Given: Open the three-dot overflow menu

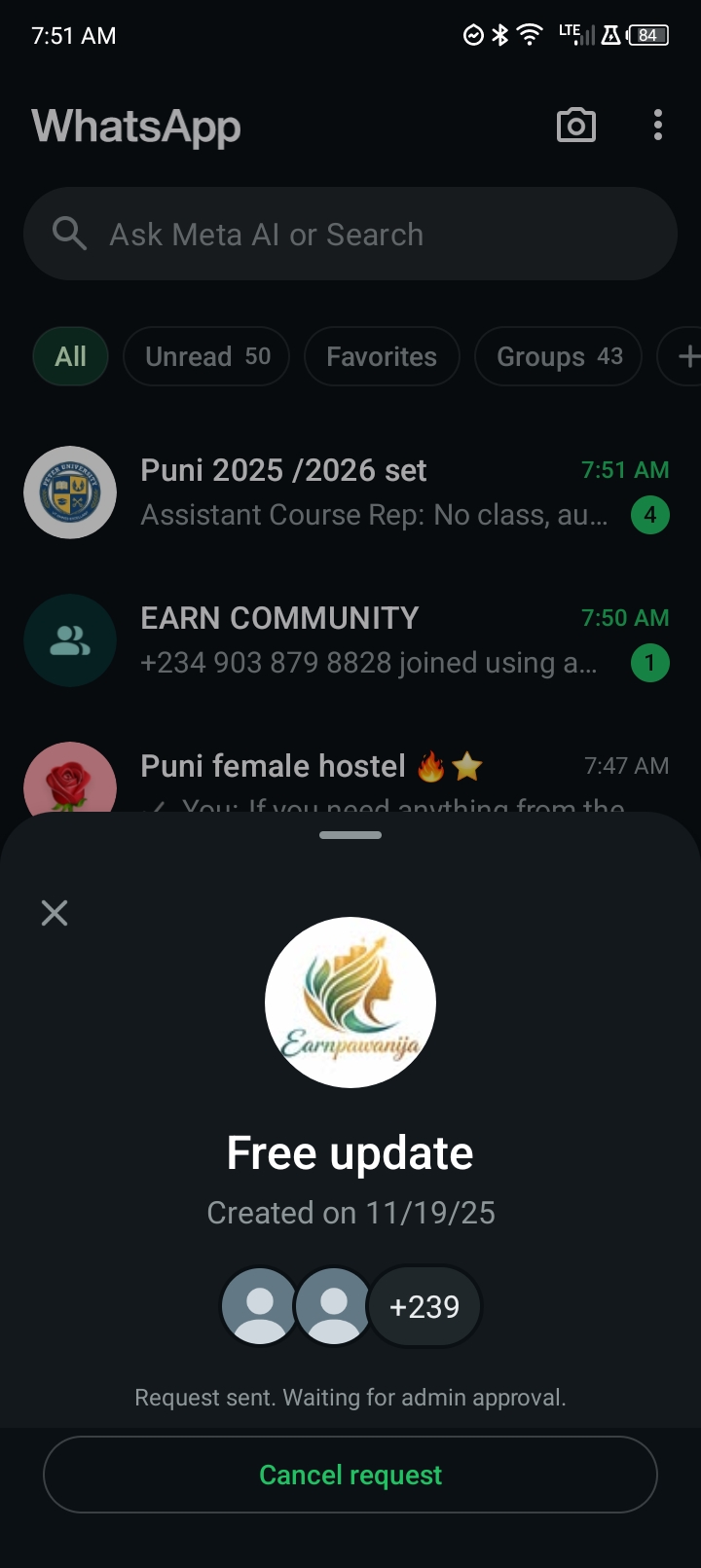Looking at the screenshot, I should point(658,126).
